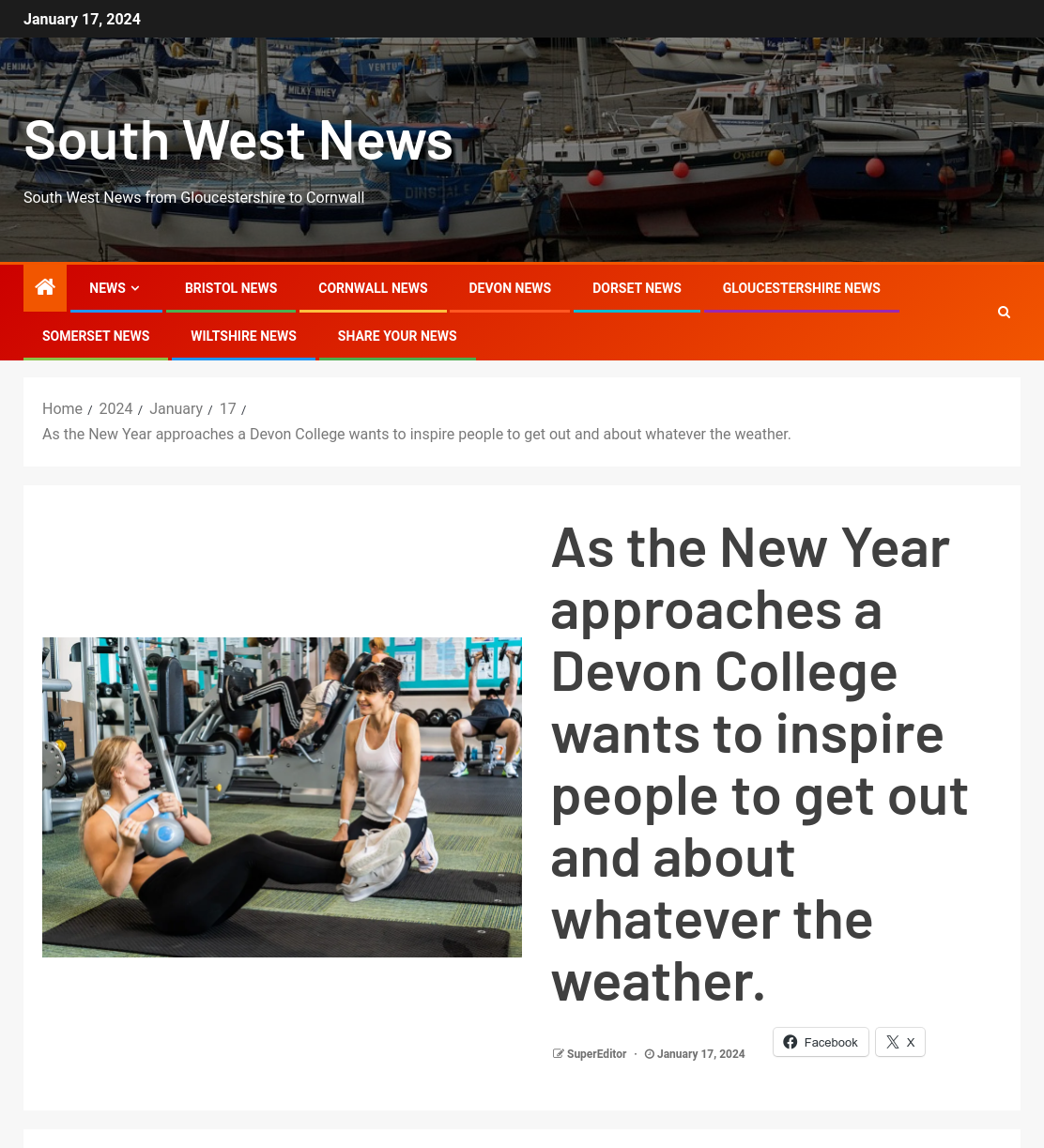Open the January breadcrumb archive
This screenshot has height=1148, width=1044.
(x=176, y=408)
